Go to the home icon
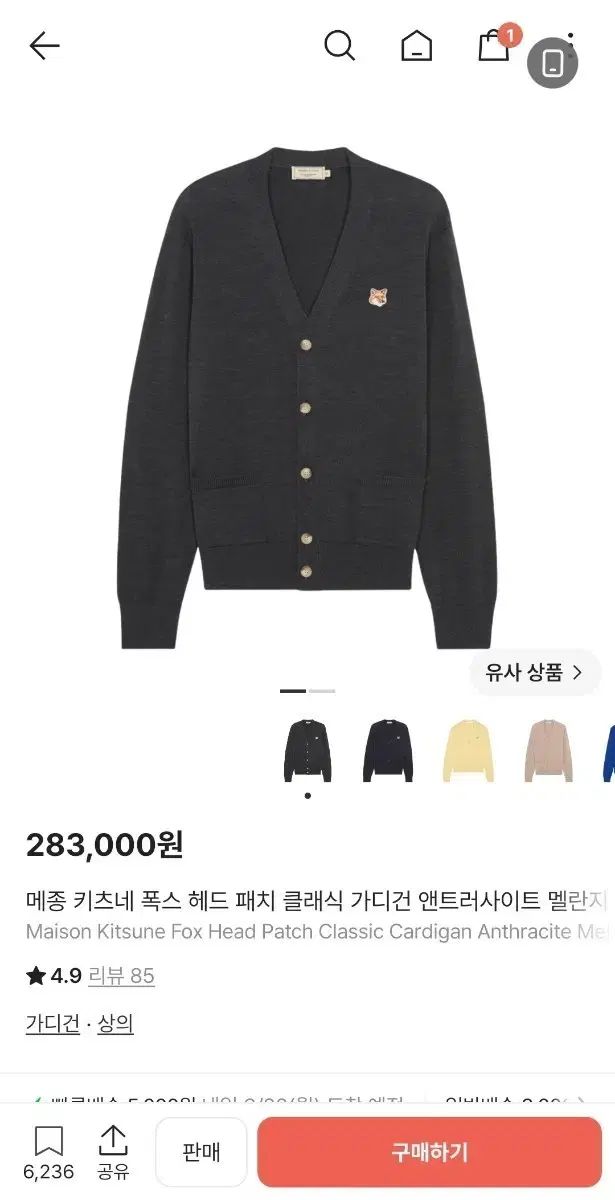This screenshot has height=1200, width=615. click(417, 45)
